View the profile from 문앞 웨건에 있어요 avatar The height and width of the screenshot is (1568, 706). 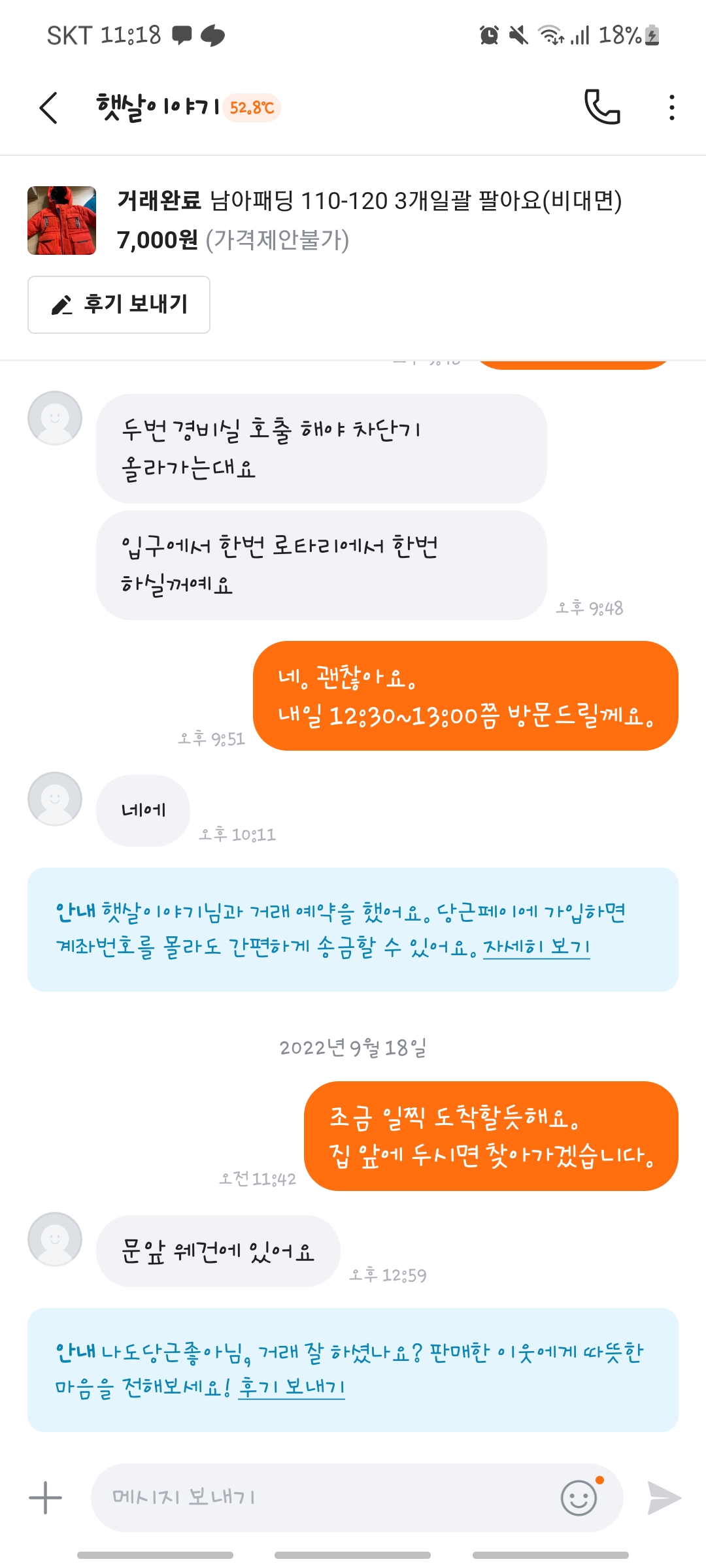[x=55, y=1239]
